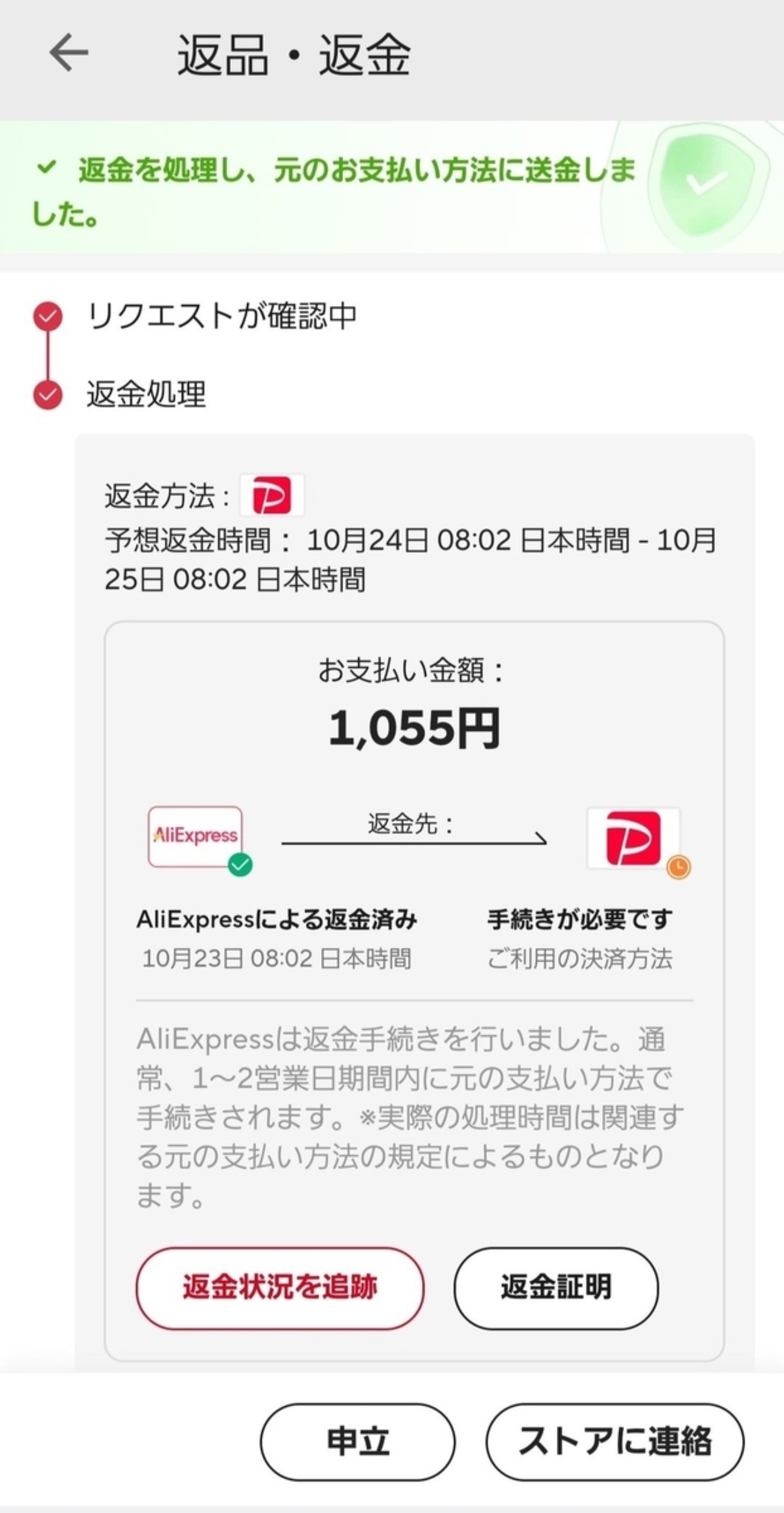Open the 返金証明 refund proof

[555, 1287]
